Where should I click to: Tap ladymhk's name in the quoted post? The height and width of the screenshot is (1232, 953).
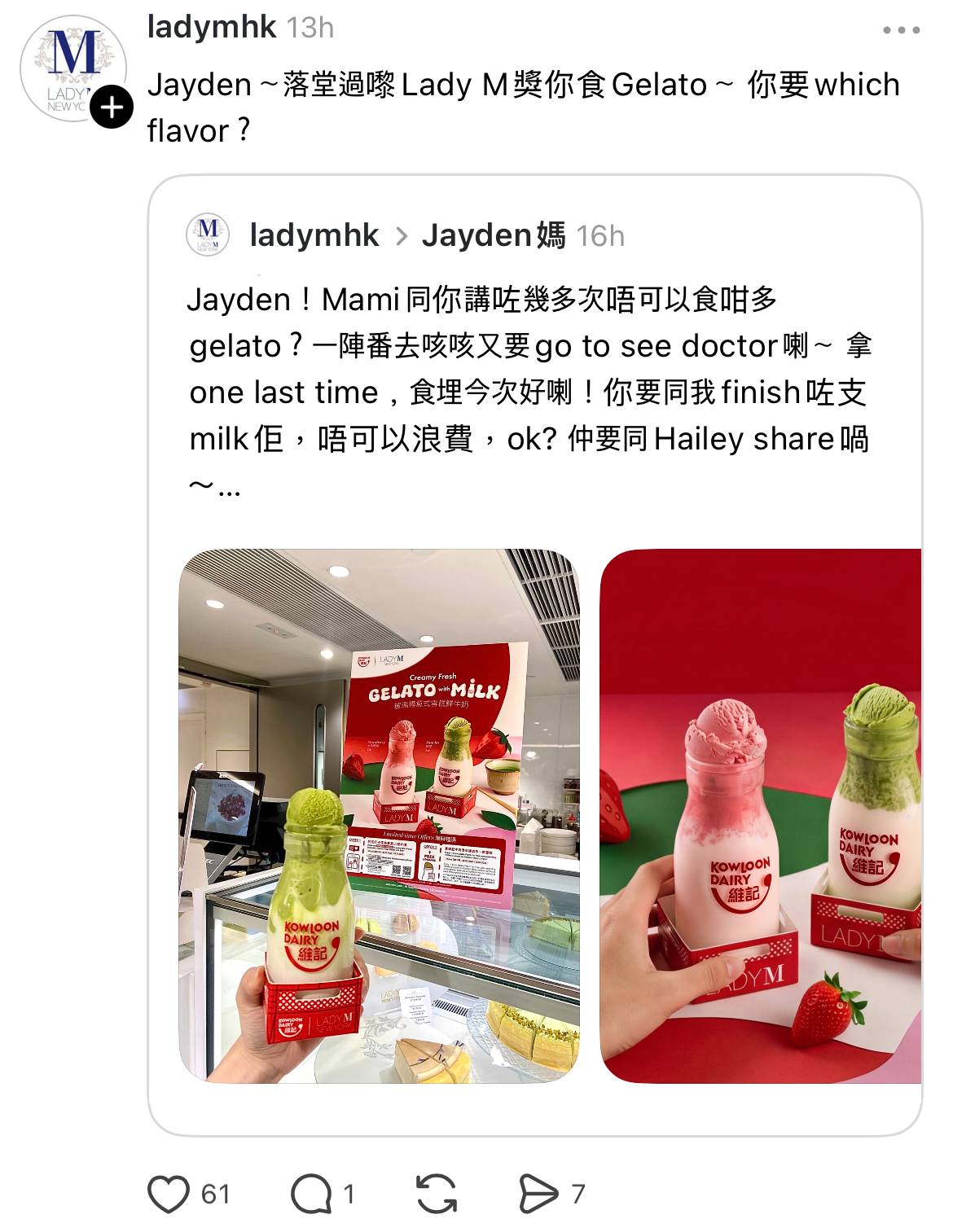tap(314, 235)
